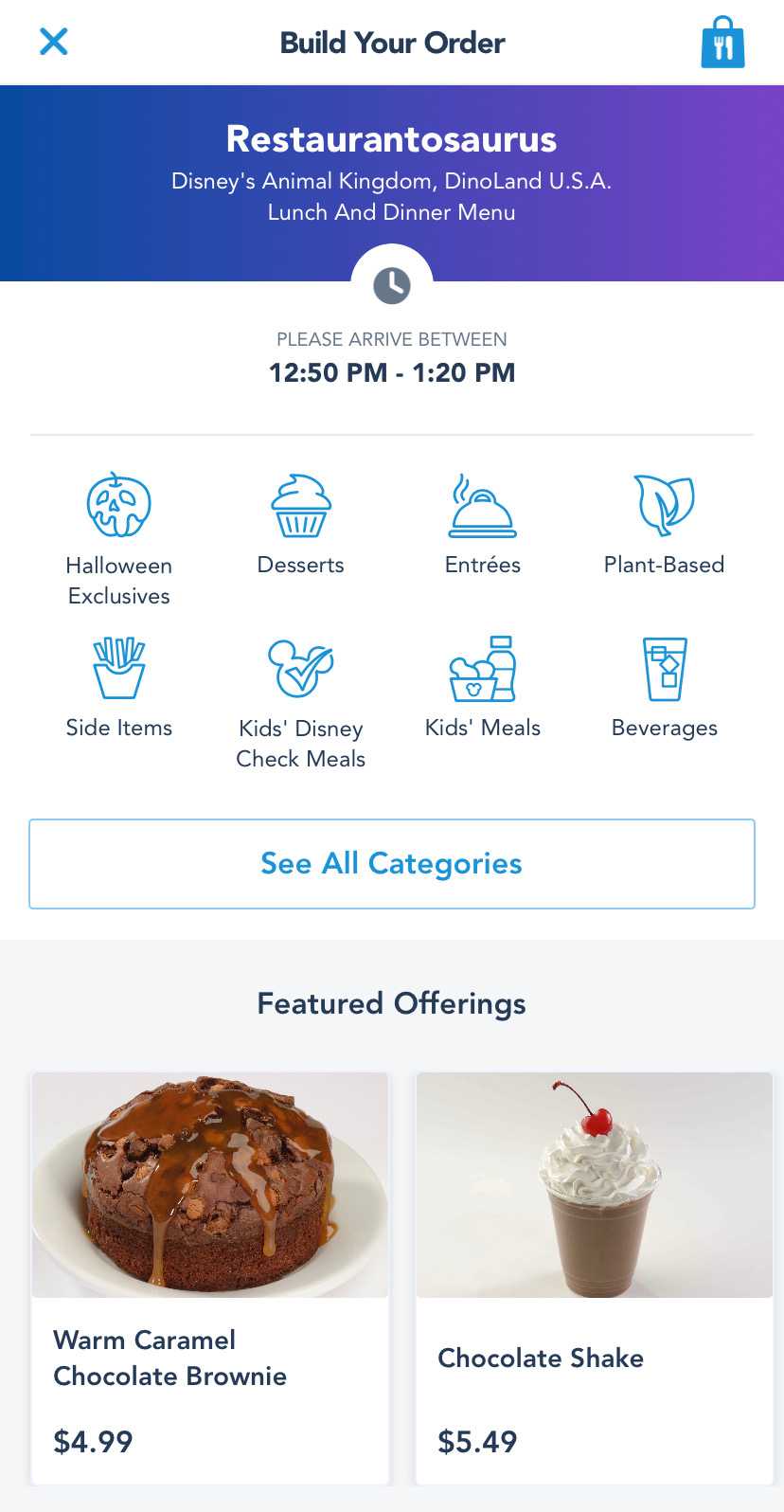784x1512 pixels.
Task: Browse the Beverages category
Action: click(665, 687)
